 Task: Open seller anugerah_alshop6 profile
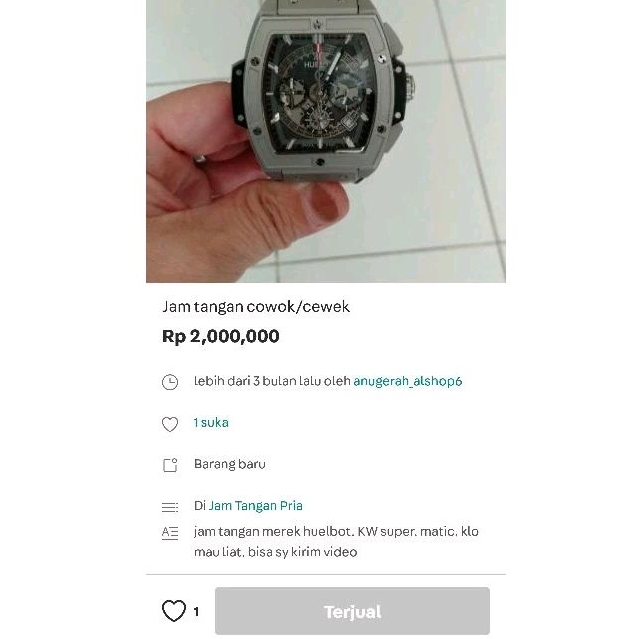[x=407, y=381]
